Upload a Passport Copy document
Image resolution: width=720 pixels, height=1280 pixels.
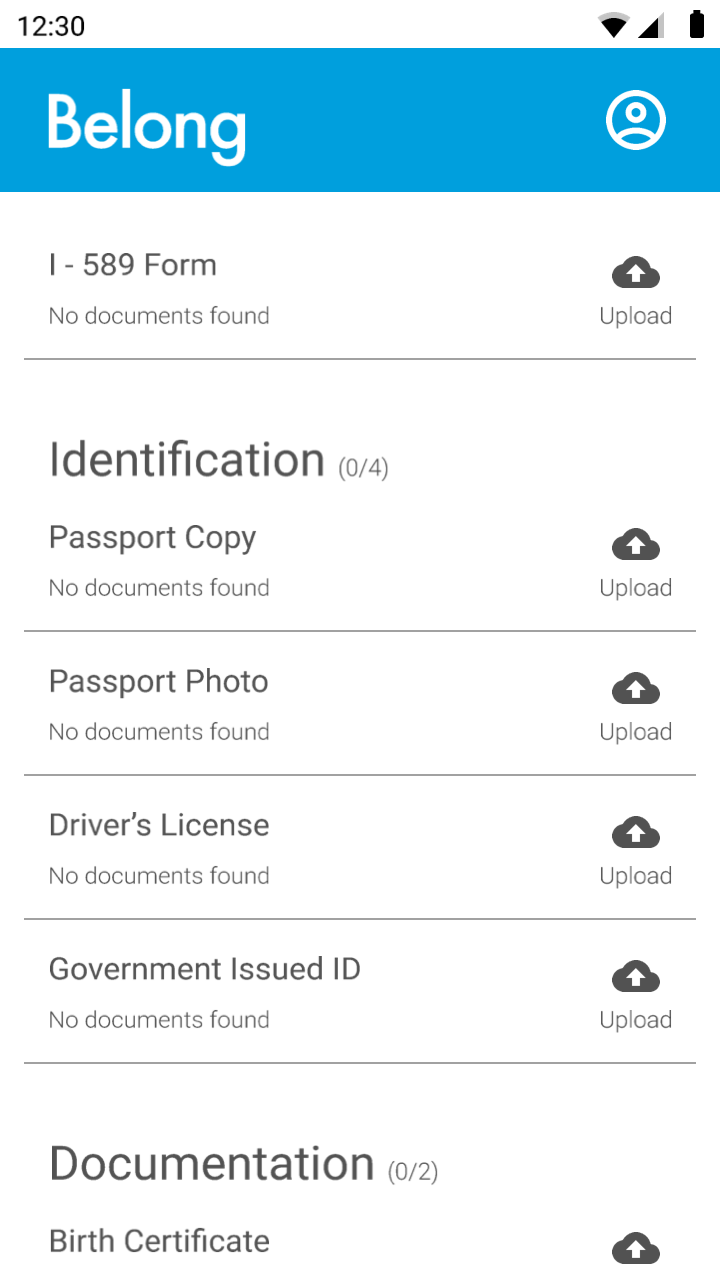tap(635, 563)
